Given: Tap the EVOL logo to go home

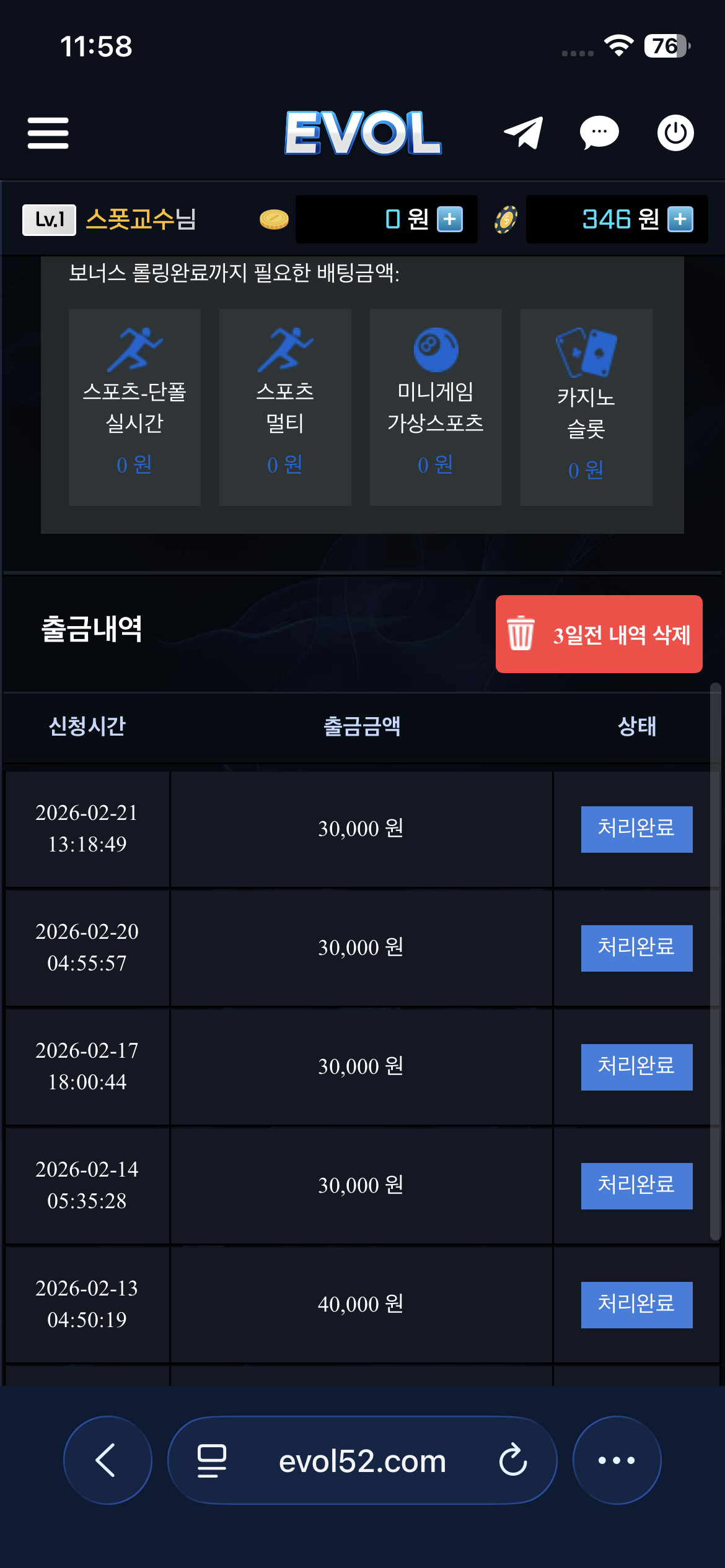Looking at the screenshot, I should pyautogui.click(x=363, y=133).
